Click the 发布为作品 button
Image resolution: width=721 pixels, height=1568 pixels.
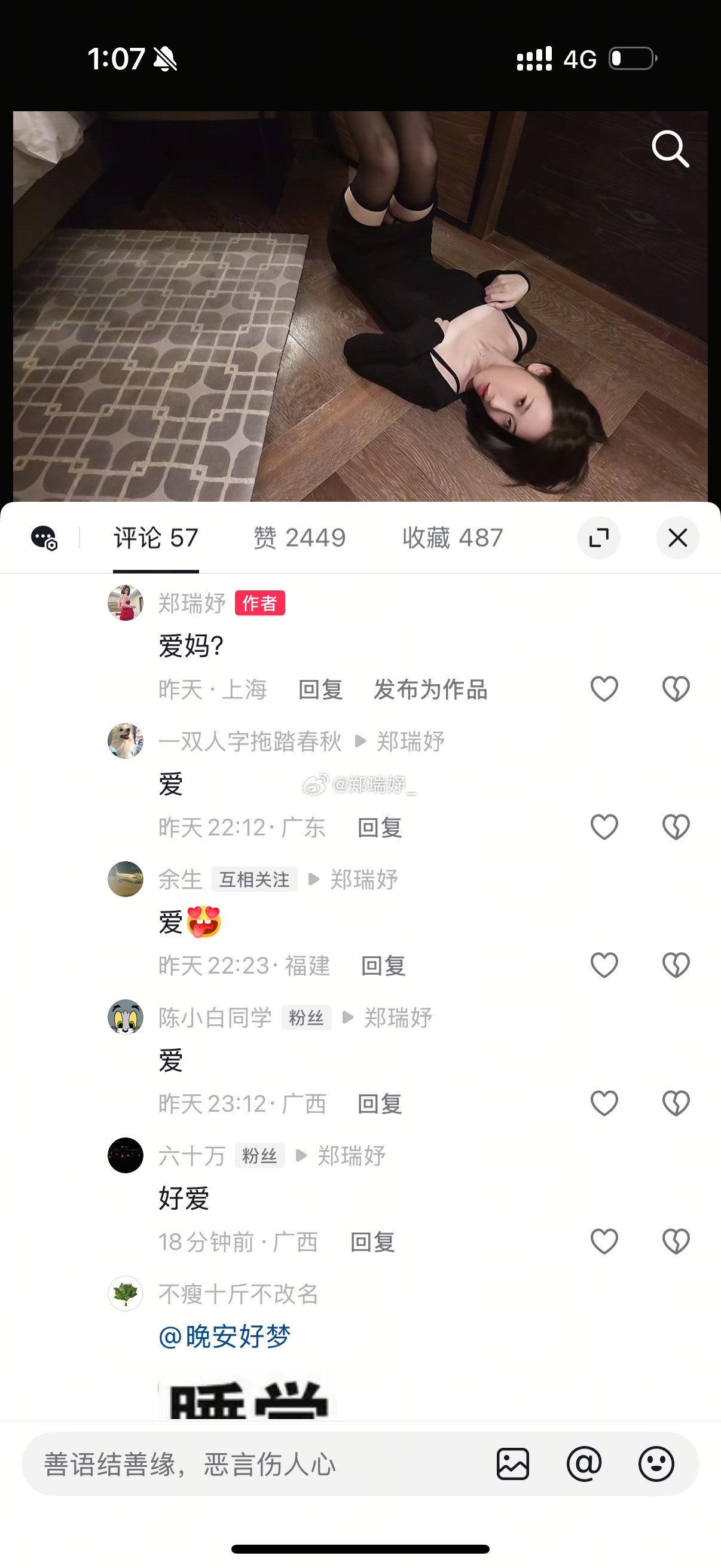[x=432, y=690]
